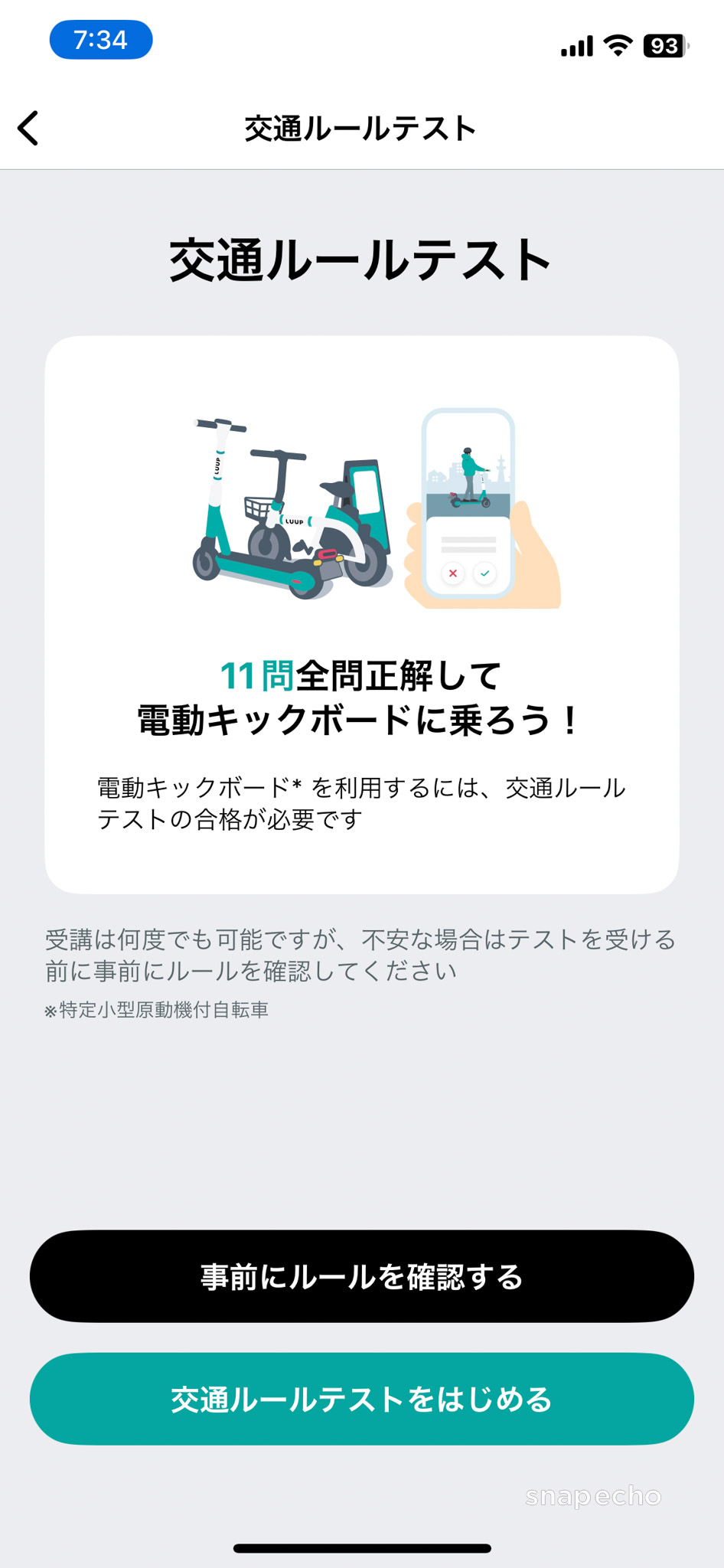Tap the white info card containing the illustration
Screen dimensions: 724x1568
(362, 612)
